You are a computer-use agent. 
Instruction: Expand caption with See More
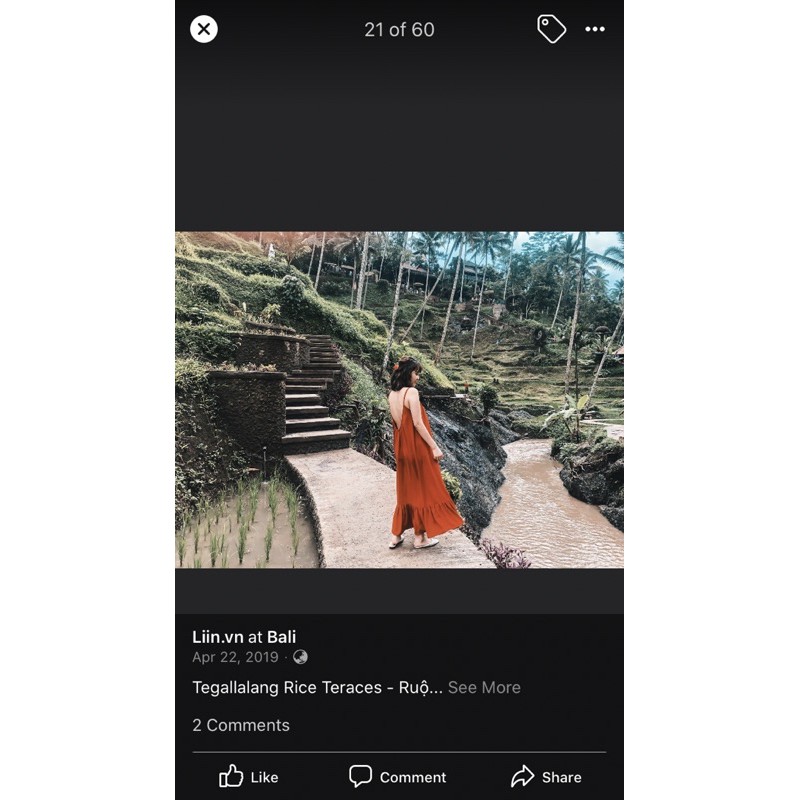(484, 687)
